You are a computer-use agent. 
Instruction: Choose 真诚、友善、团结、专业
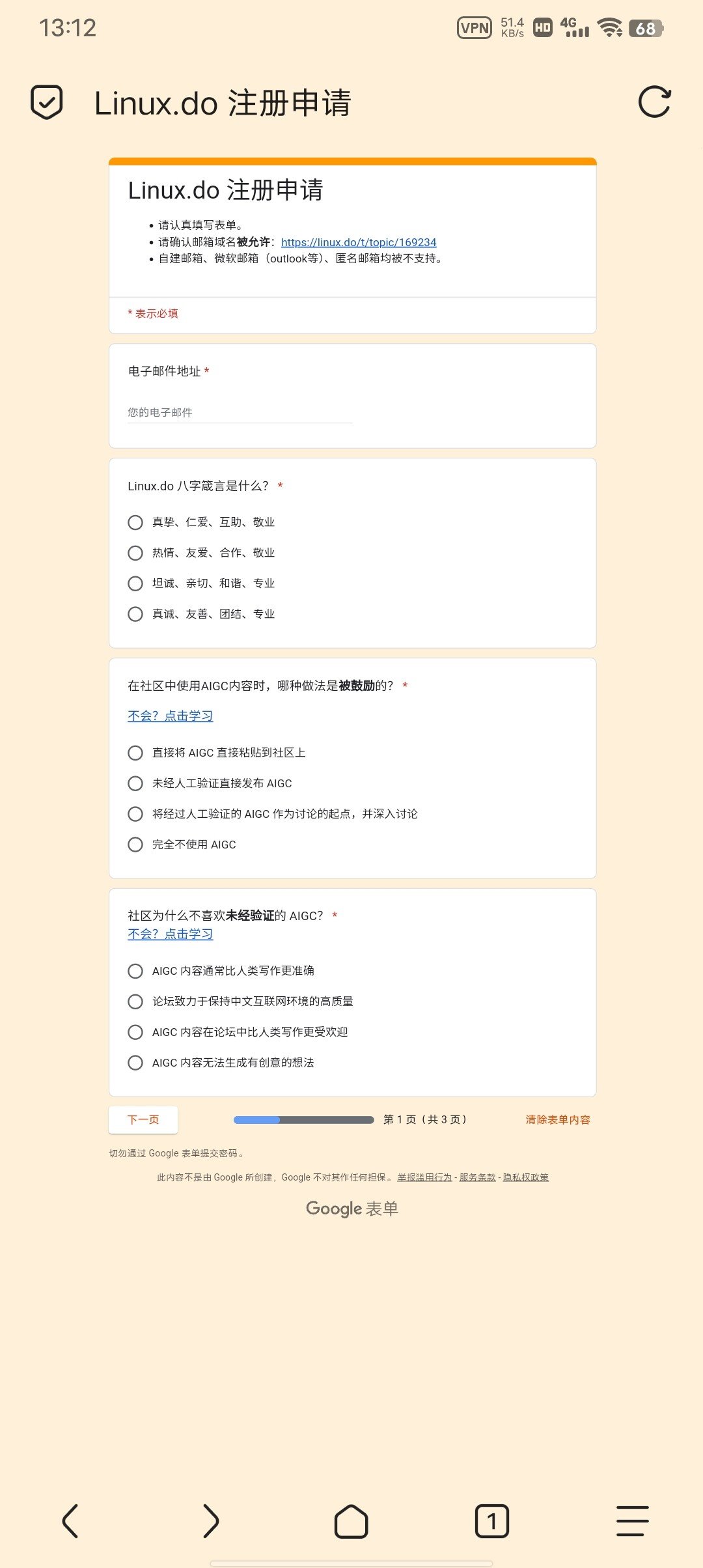(x=201, y=614)
